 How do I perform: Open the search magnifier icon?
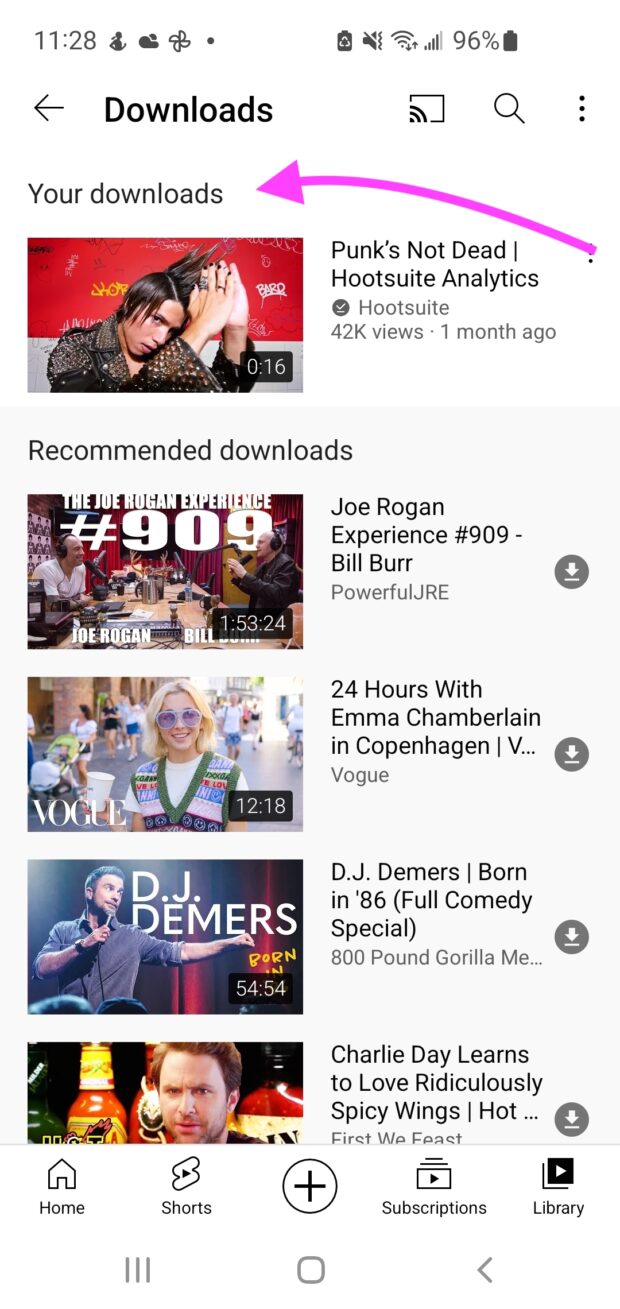[x=508, y=109]
